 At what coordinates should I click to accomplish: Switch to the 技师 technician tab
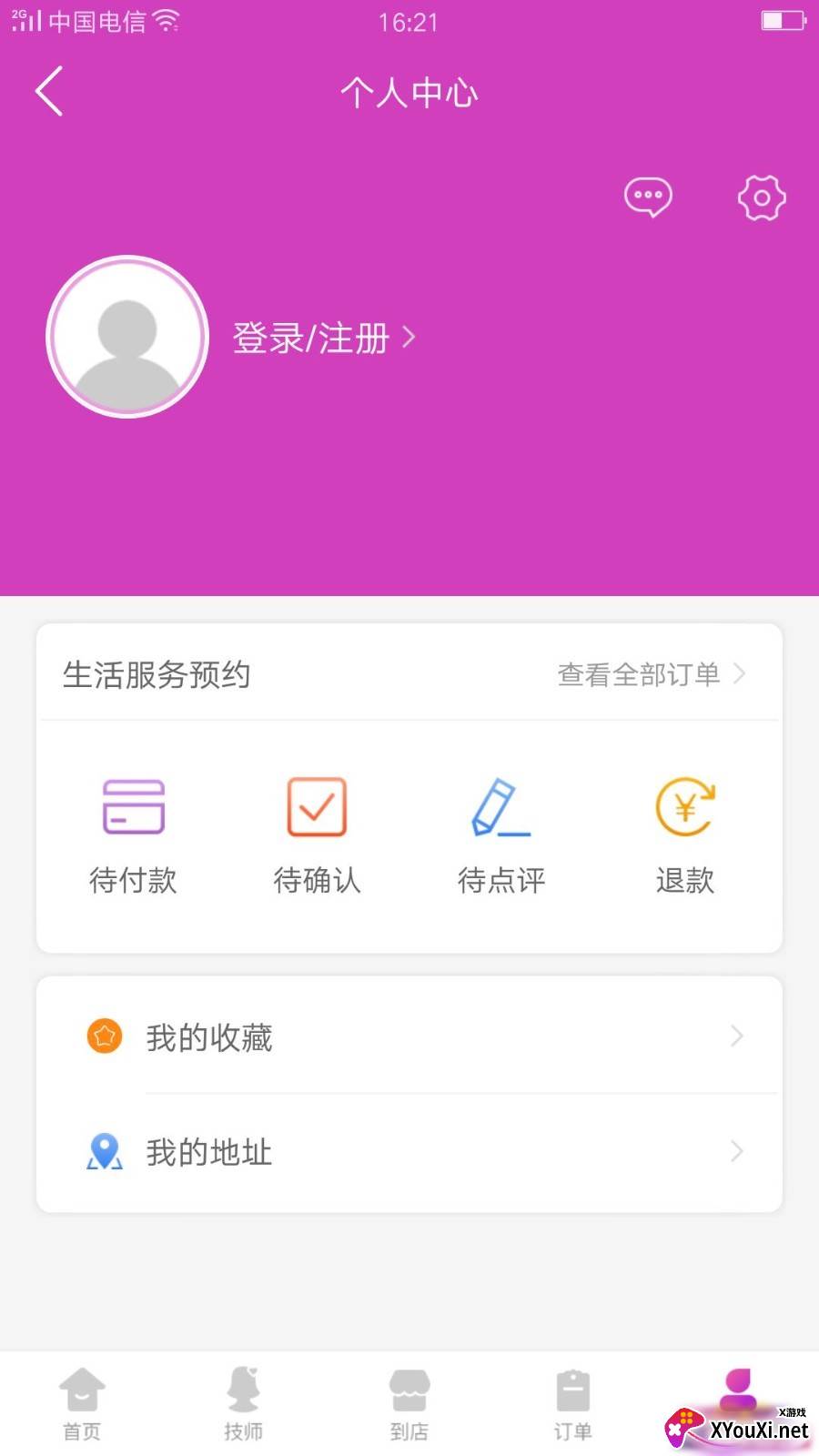click(244, 1405)
